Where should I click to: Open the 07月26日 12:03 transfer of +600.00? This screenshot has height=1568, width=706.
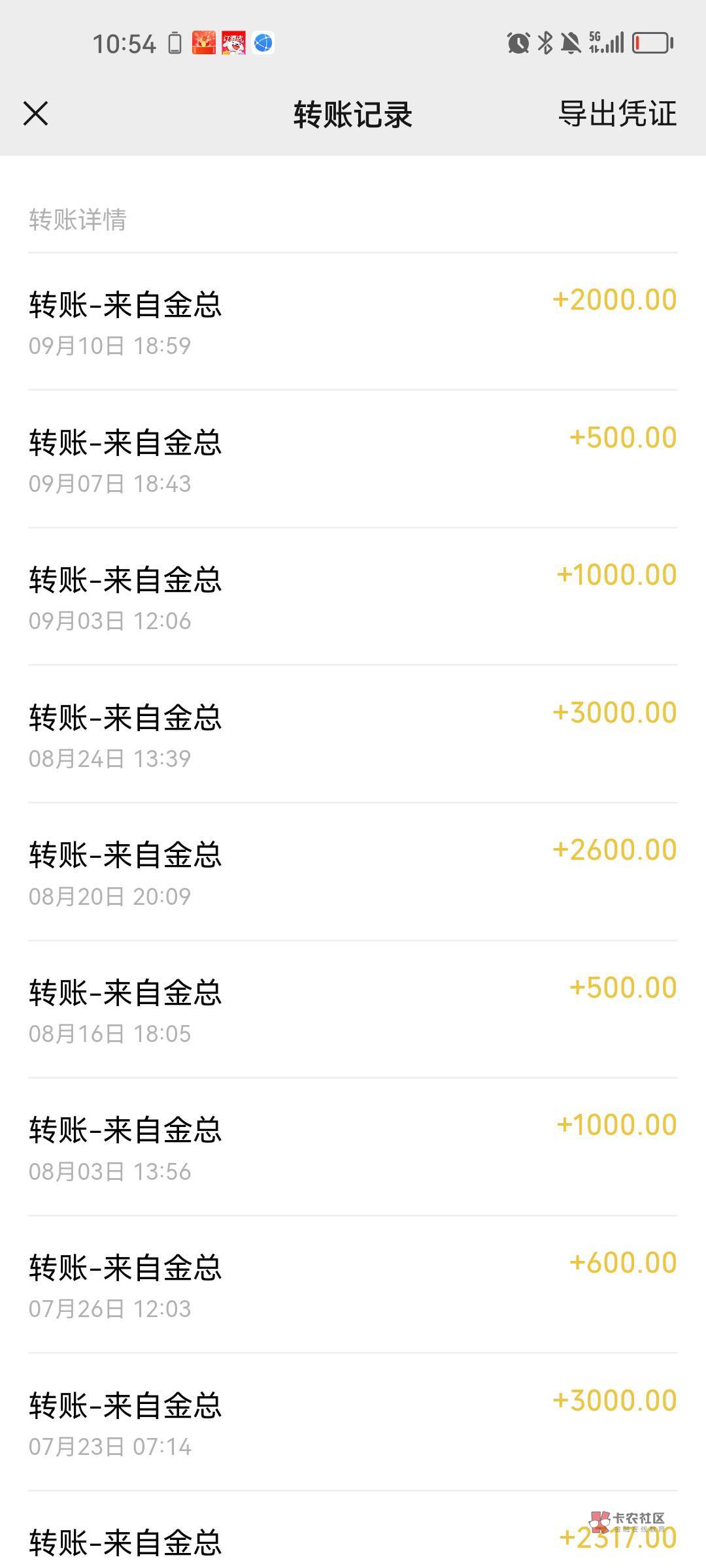point(353,1284)
